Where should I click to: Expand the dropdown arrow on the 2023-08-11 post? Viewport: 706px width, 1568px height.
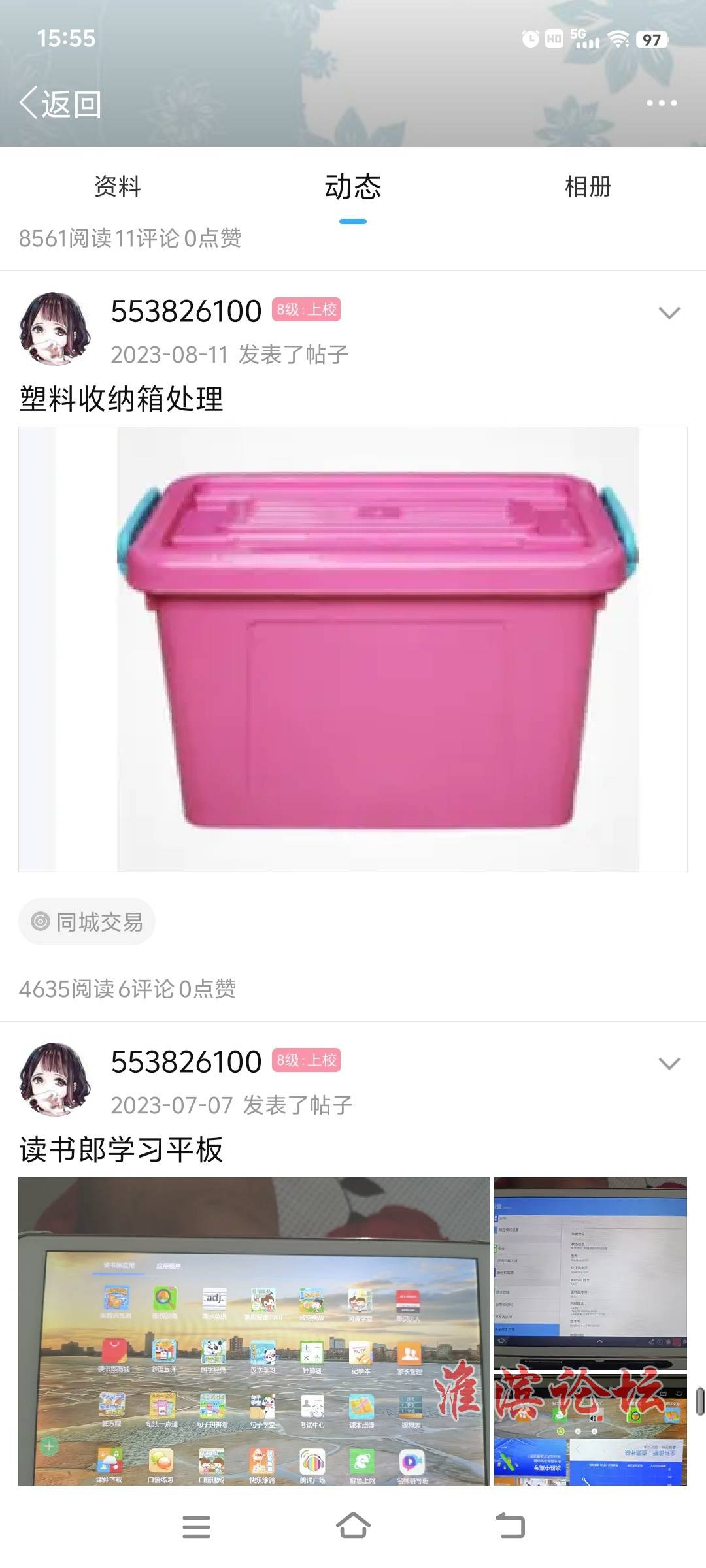[x=669, y=313]
